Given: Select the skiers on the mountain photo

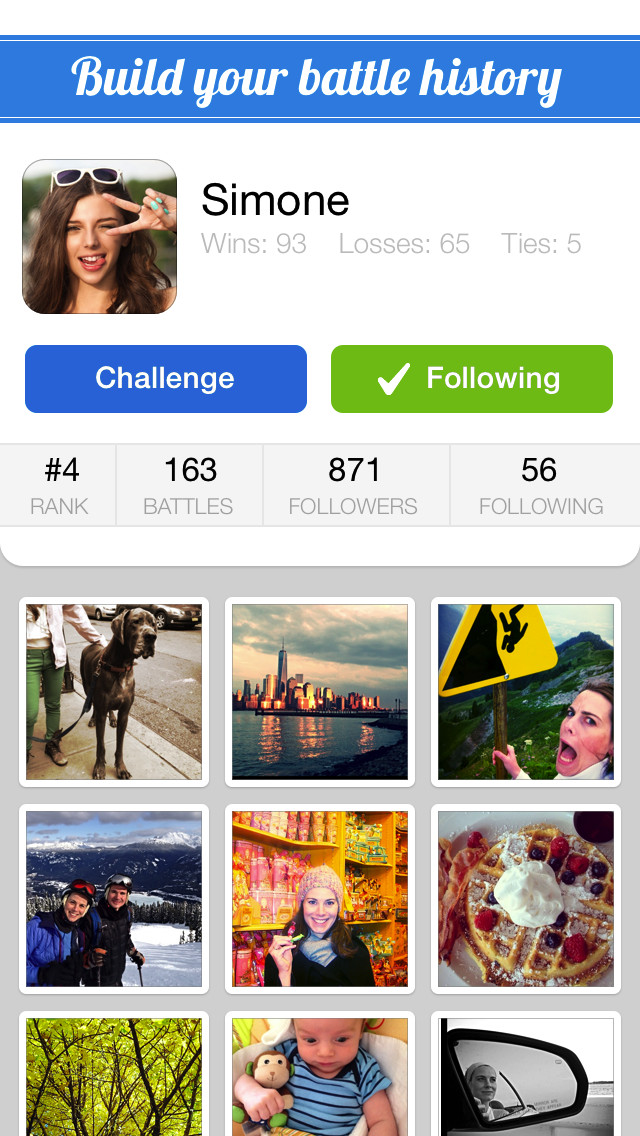Looking at the screenshot, I should [114, 899].
